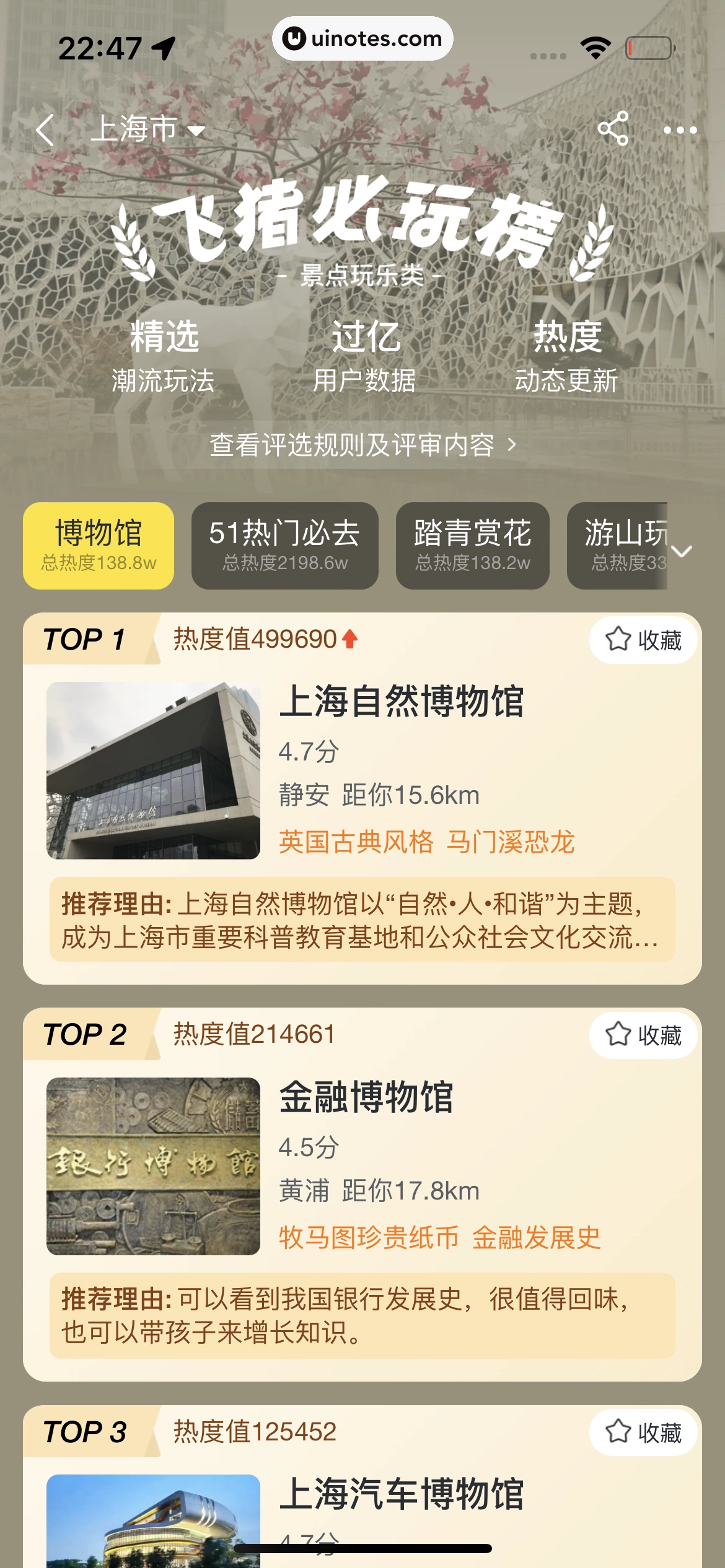Viewport: 725px width, 1568px height.
Task: Favorite 上海汽车博物馆 with 收藏
Action: (643, 1432)
